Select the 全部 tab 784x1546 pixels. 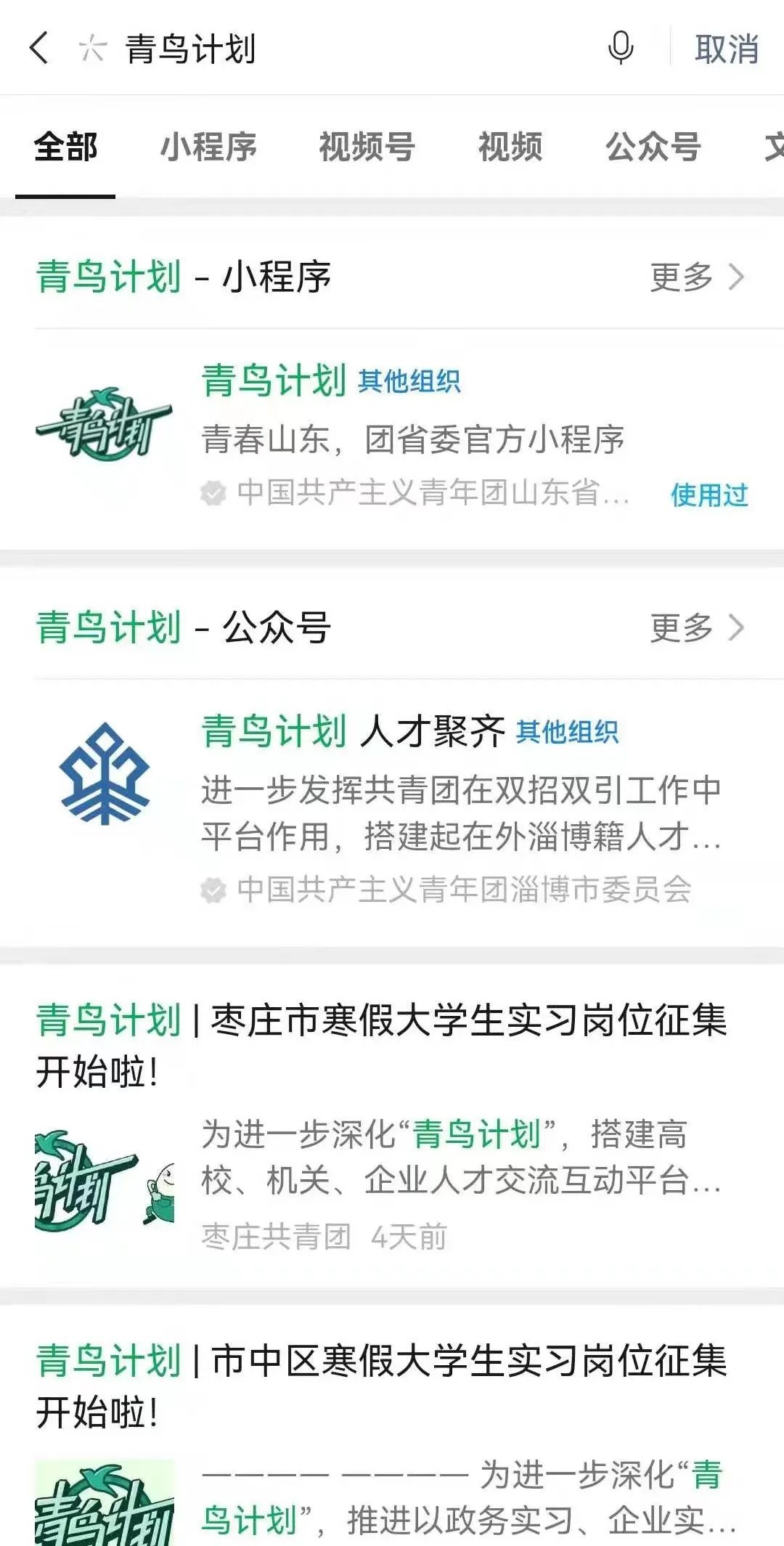tap(65, 147)
